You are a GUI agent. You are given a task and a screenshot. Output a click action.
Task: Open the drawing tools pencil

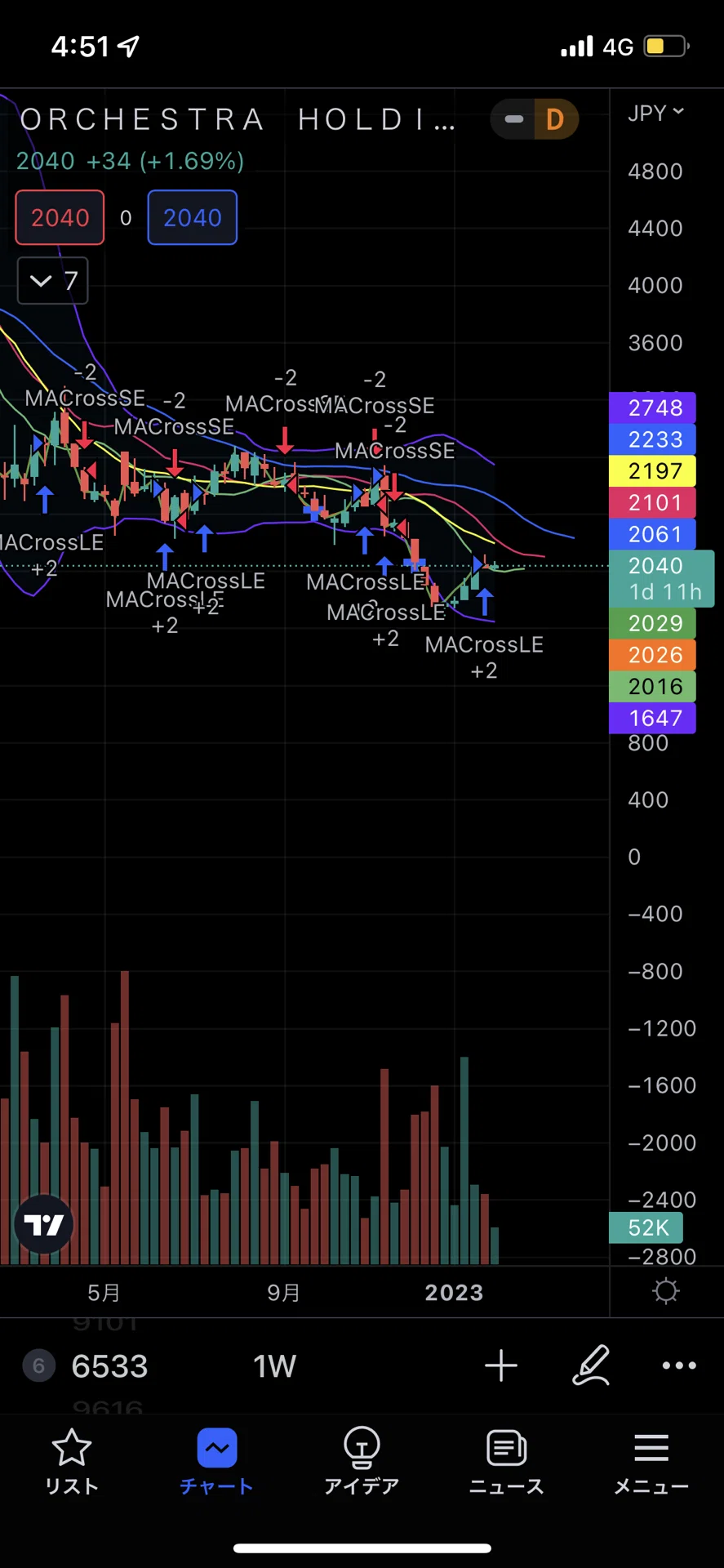click(591, 1365)
